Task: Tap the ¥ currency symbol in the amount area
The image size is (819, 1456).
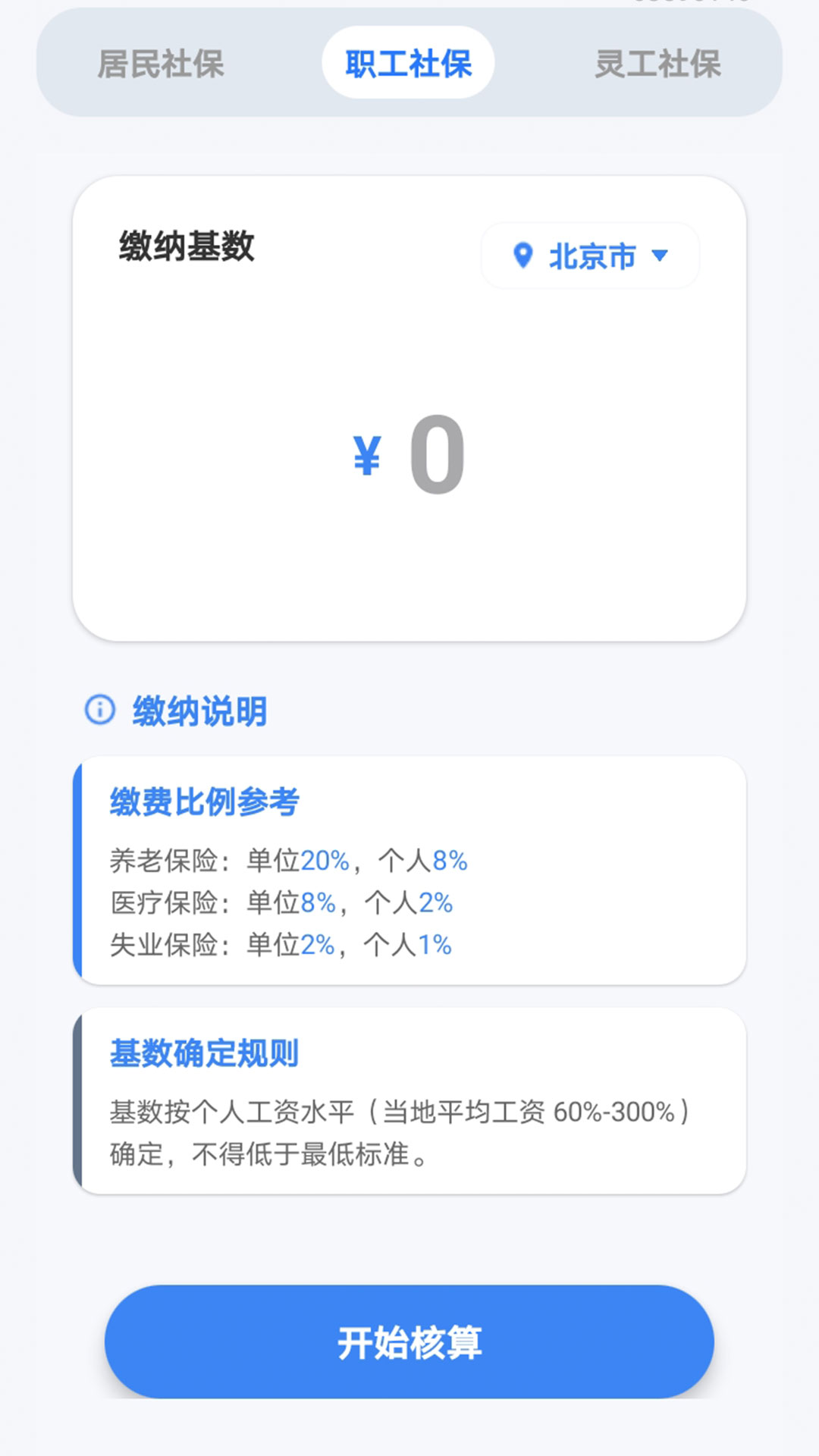Action: 366,455
